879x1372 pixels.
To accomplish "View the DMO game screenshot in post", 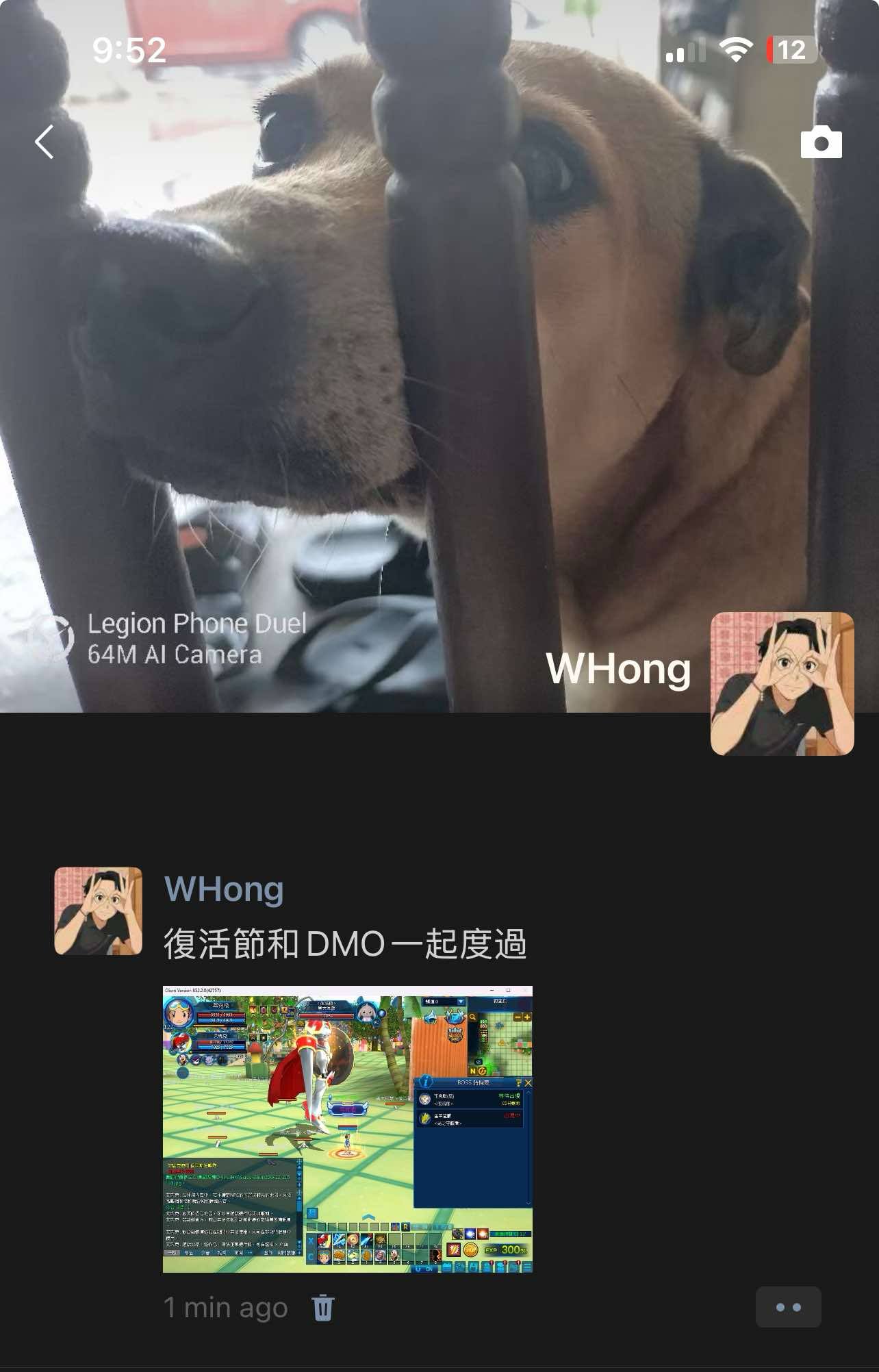I will click(347, 1129).
